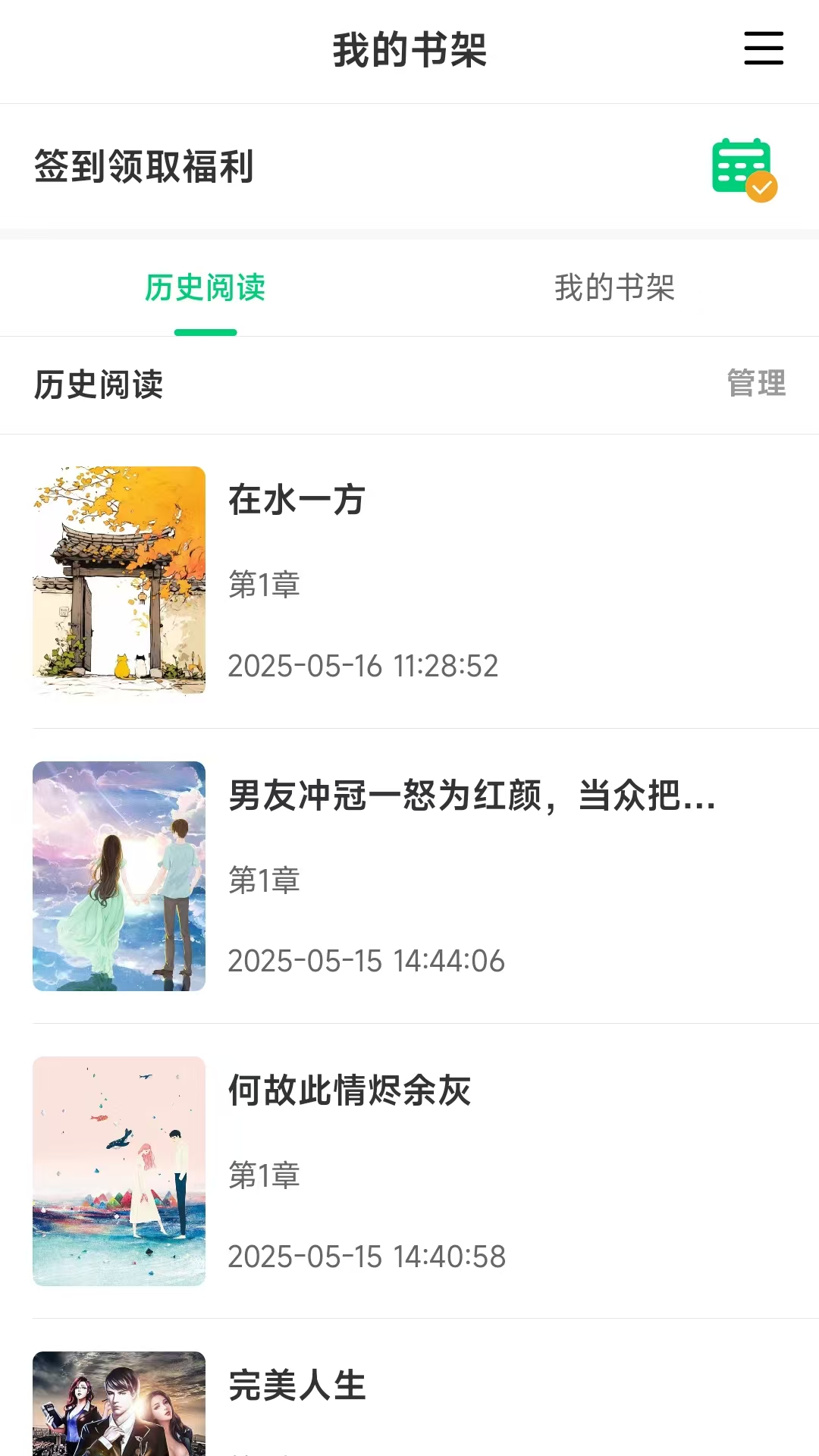Select the 历史阅读 tab

point(206,288)
